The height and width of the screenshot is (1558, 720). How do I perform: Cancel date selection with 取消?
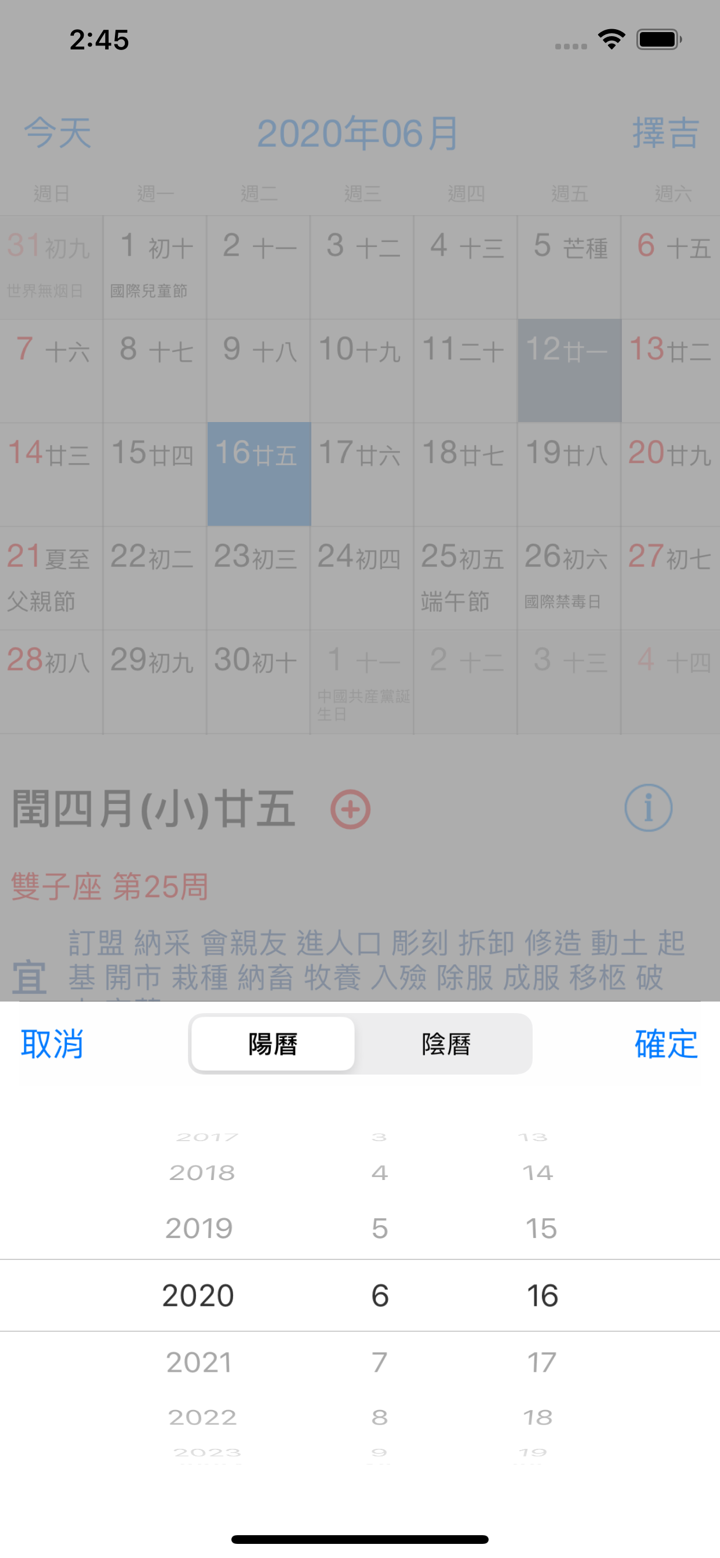52,1044
